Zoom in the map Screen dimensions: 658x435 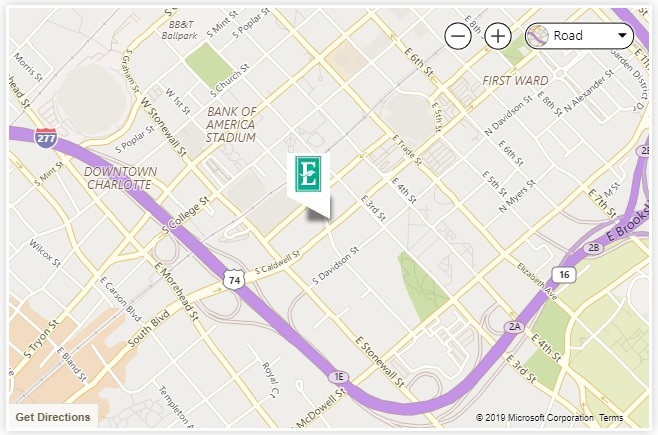(498, 36)
